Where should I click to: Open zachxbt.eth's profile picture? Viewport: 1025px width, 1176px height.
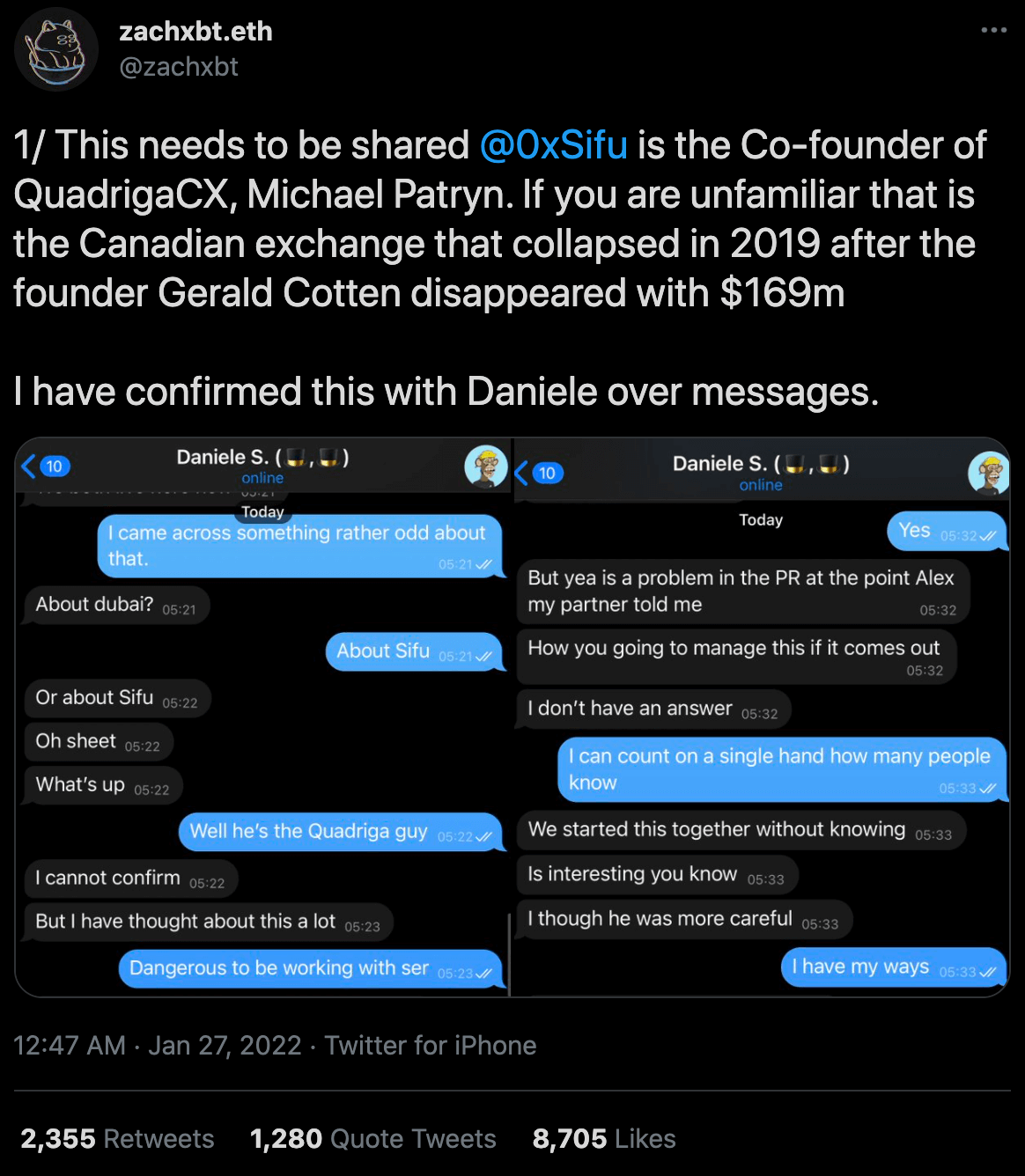[56, 49]
